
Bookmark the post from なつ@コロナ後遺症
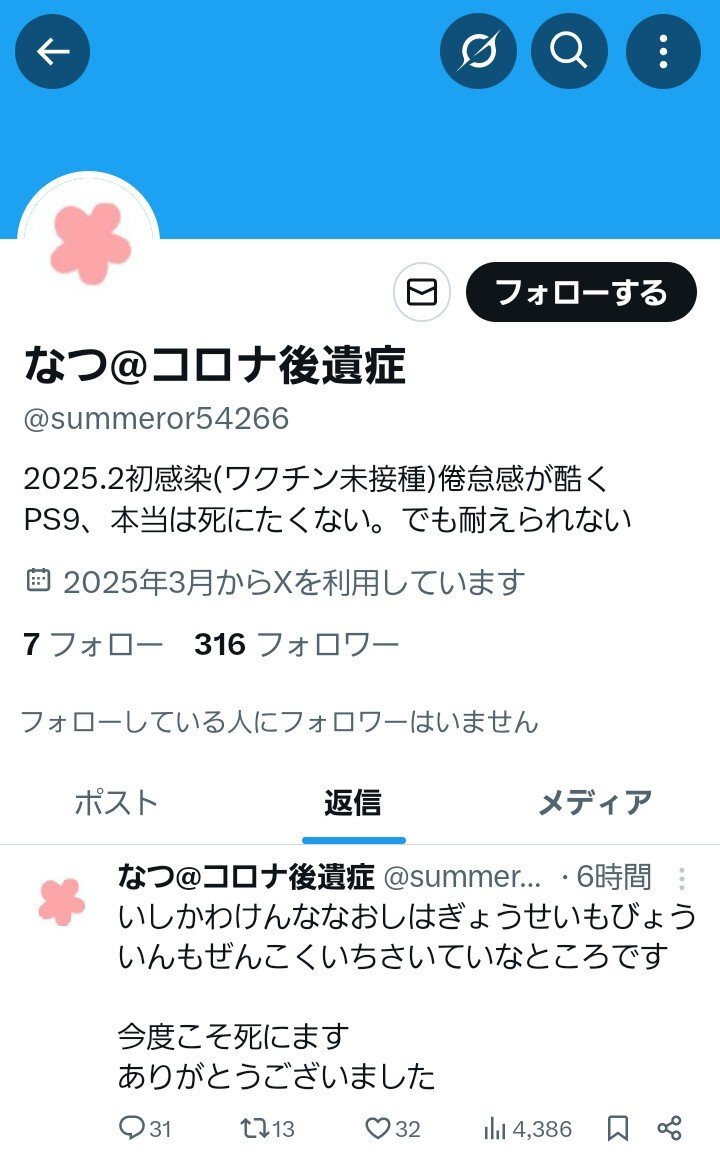coord(618,1128)
